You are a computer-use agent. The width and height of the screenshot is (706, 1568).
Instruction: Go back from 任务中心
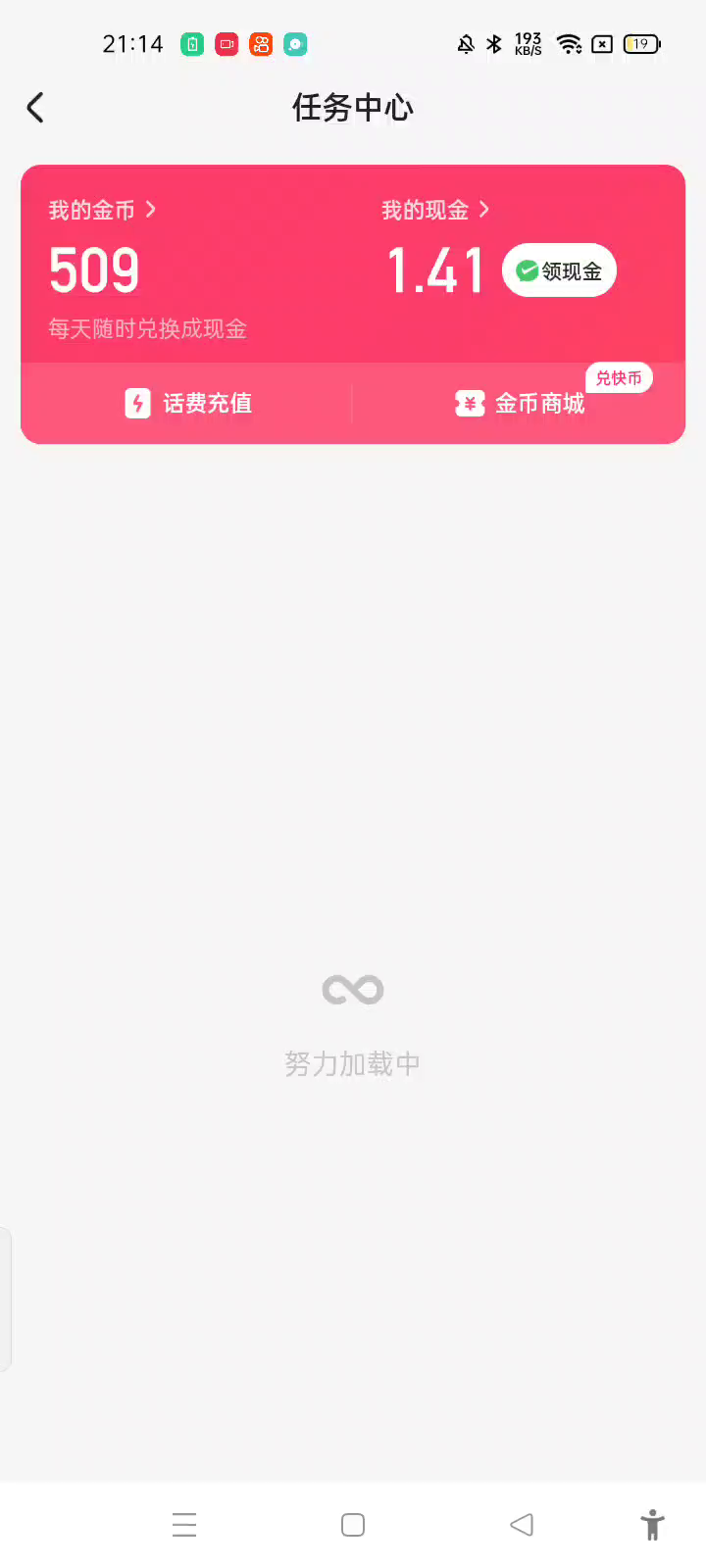click(x=35, y=108)
